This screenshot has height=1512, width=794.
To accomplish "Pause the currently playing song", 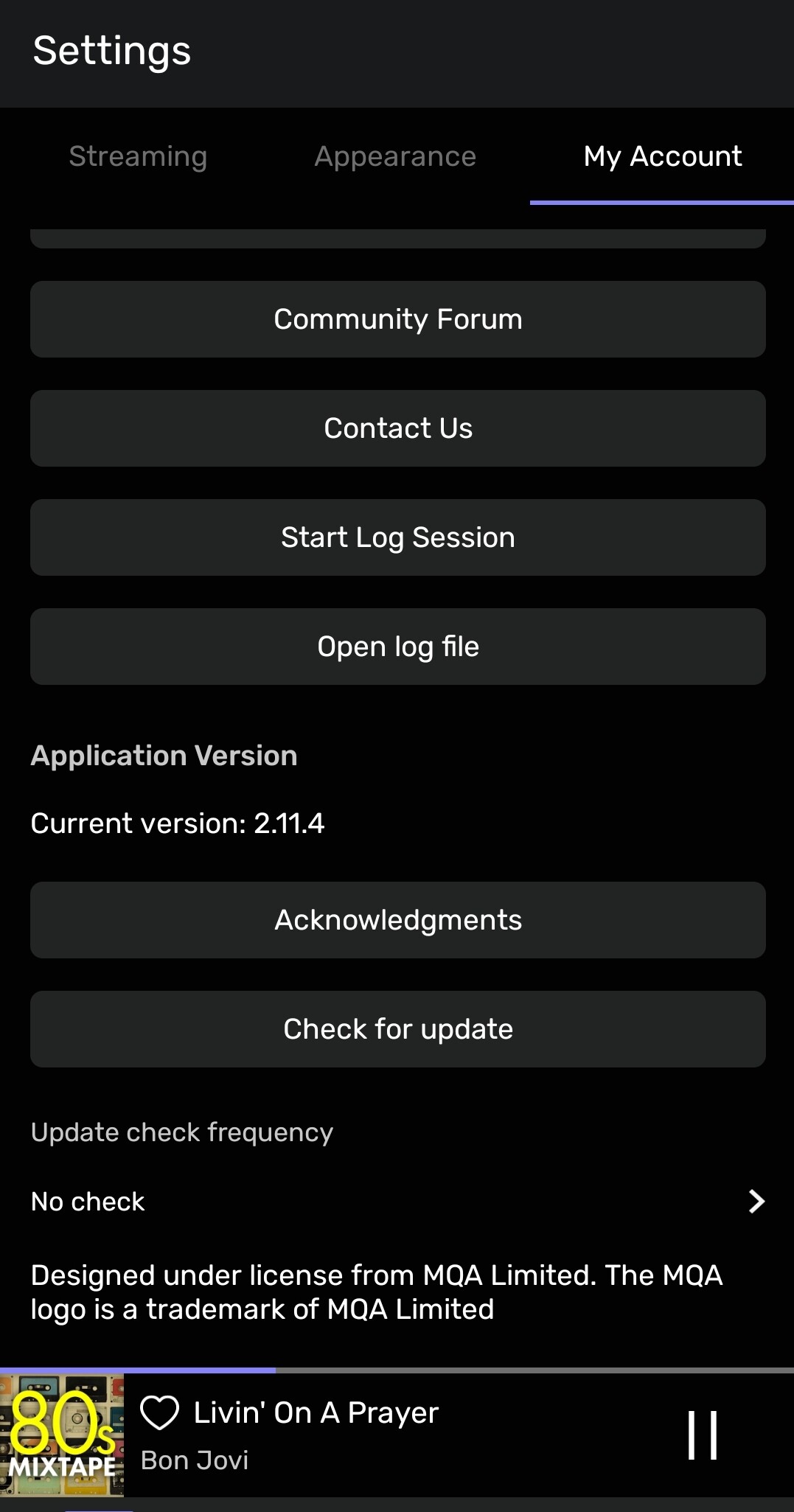I will tap(702, 1435).
